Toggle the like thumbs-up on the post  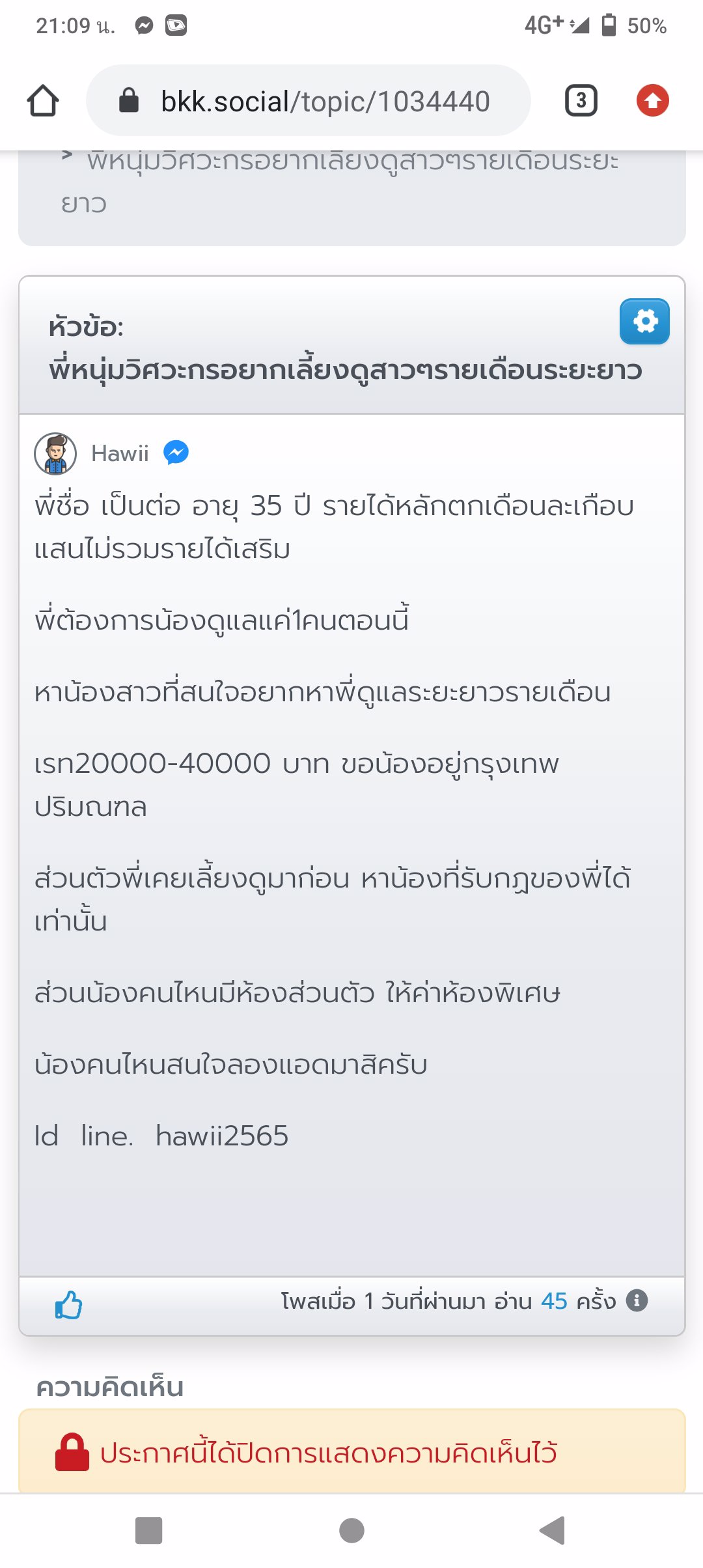tap(67, 1301)
